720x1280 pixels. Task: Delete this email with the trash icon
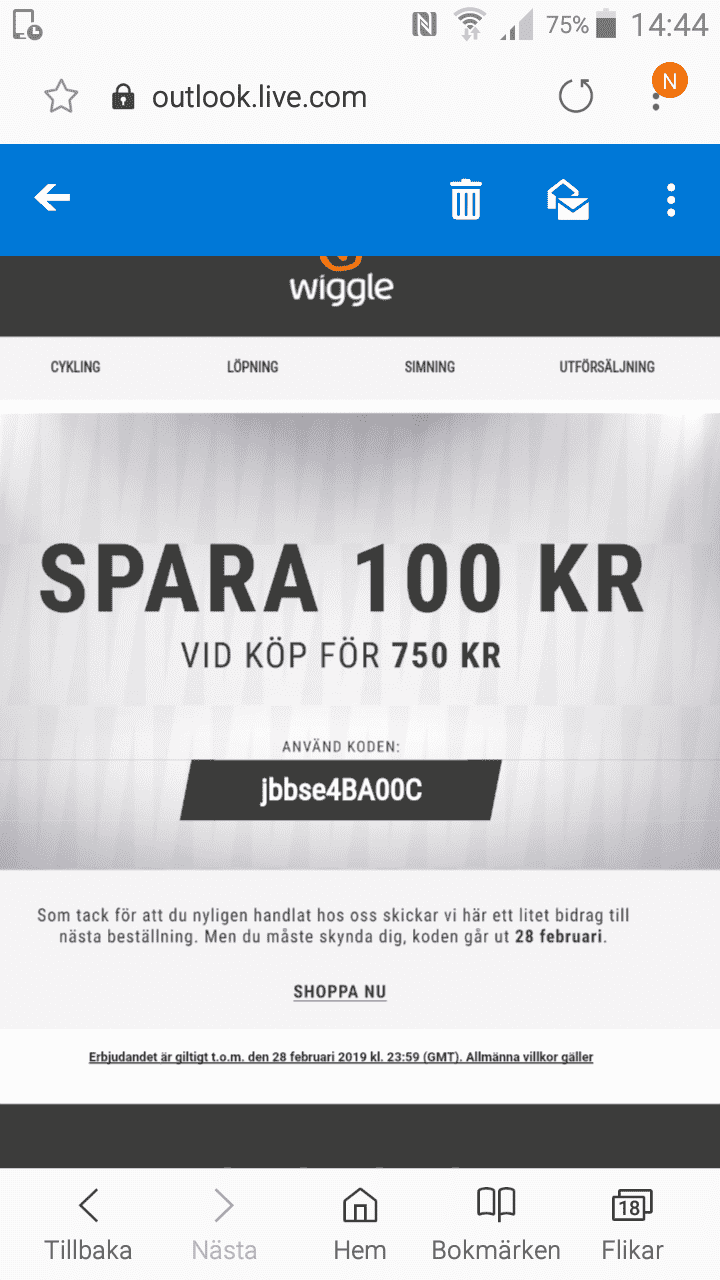465,199
